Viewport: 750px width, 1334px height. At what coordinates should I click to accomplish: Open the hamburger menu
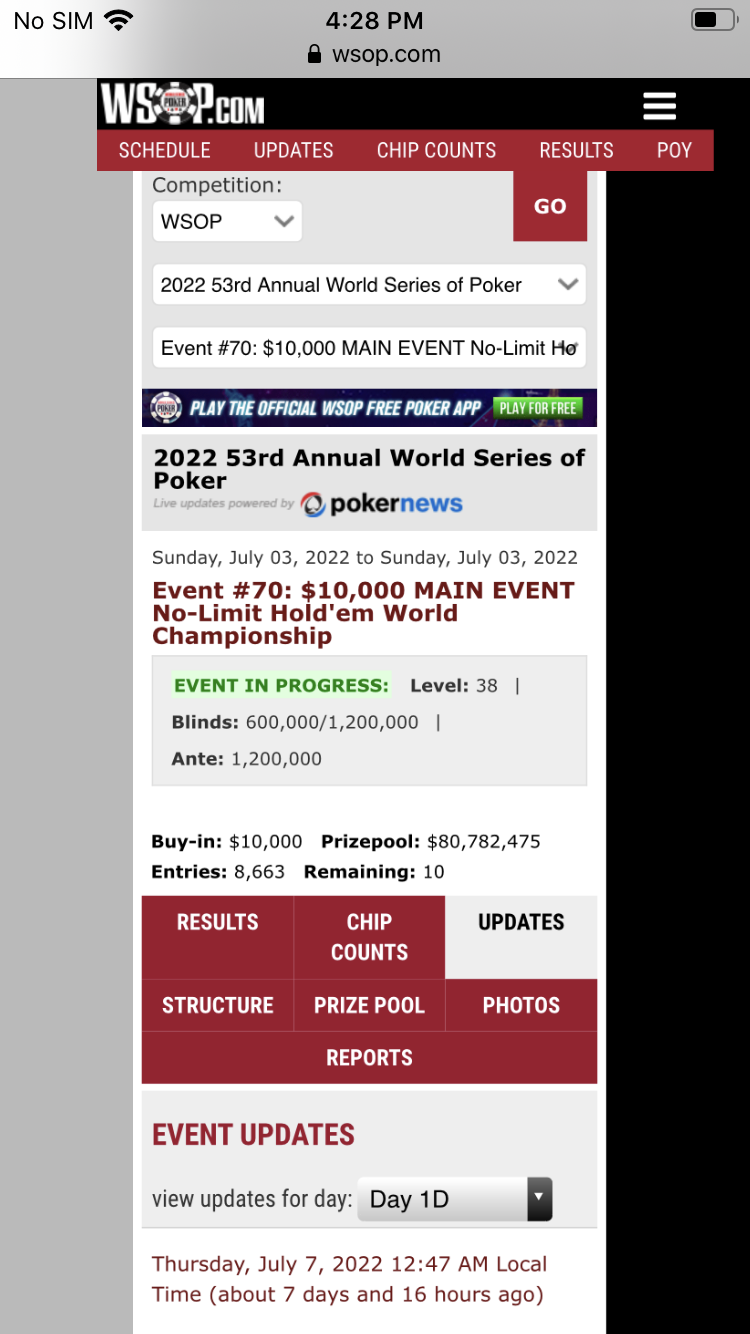pos(659,106)
